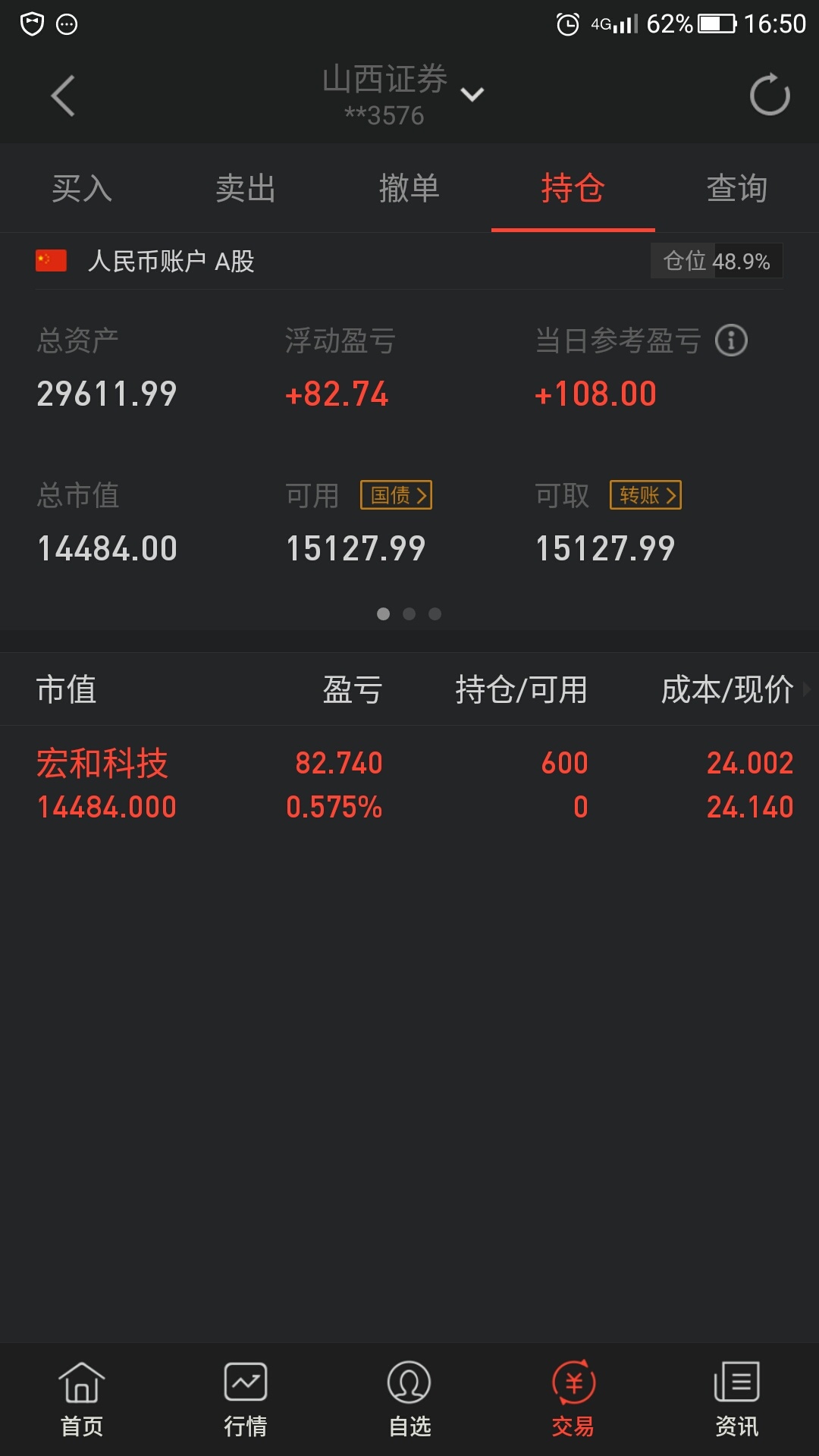Open the 宏和科技 holding row
This screenshot has height=1456, width=819.
pyautogui.click(x=409, y=785)
